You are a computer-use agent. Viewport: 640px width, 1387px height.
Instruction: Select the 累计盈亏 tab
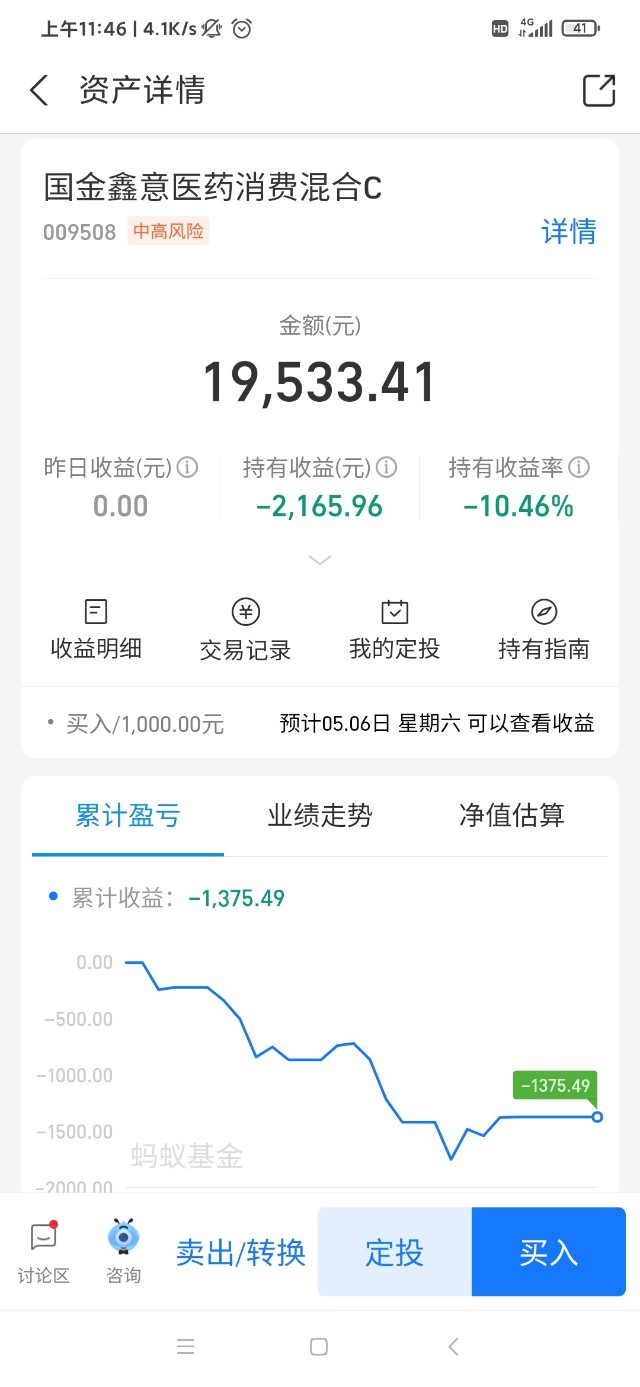[128, 816]
